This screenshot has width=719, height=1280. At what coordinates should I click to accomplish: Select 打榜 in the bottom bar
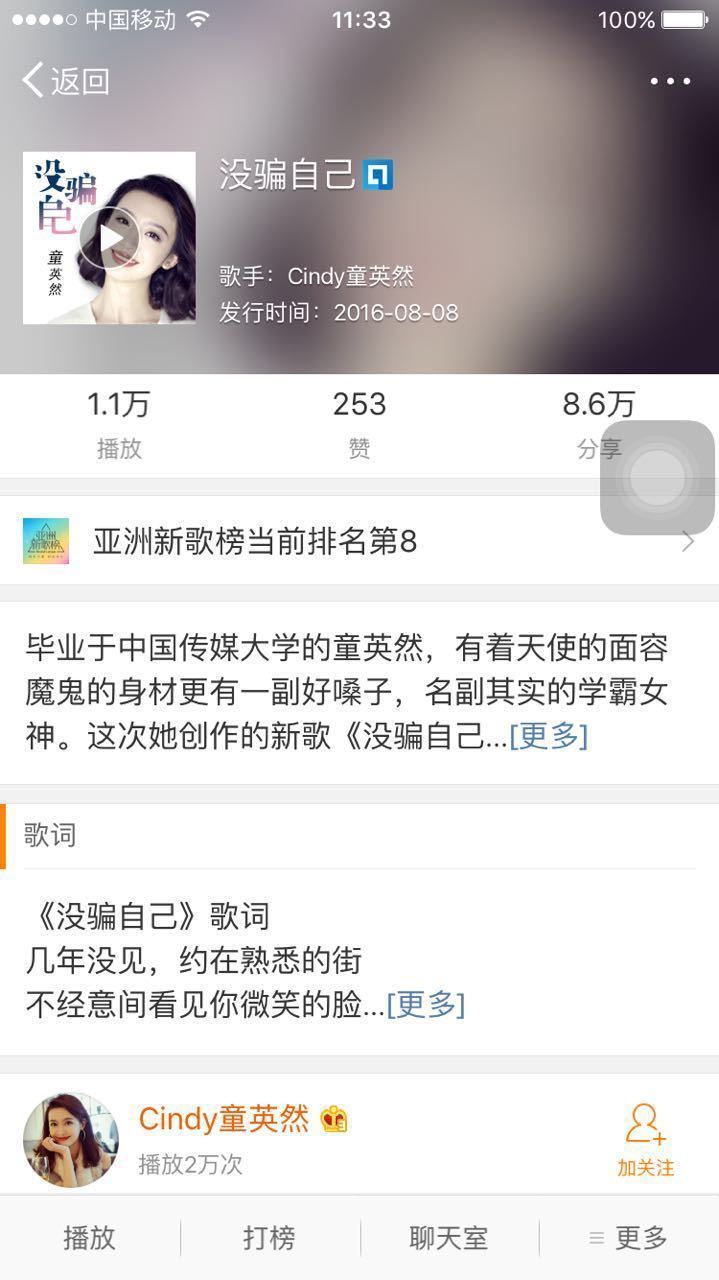(270, 1238)
